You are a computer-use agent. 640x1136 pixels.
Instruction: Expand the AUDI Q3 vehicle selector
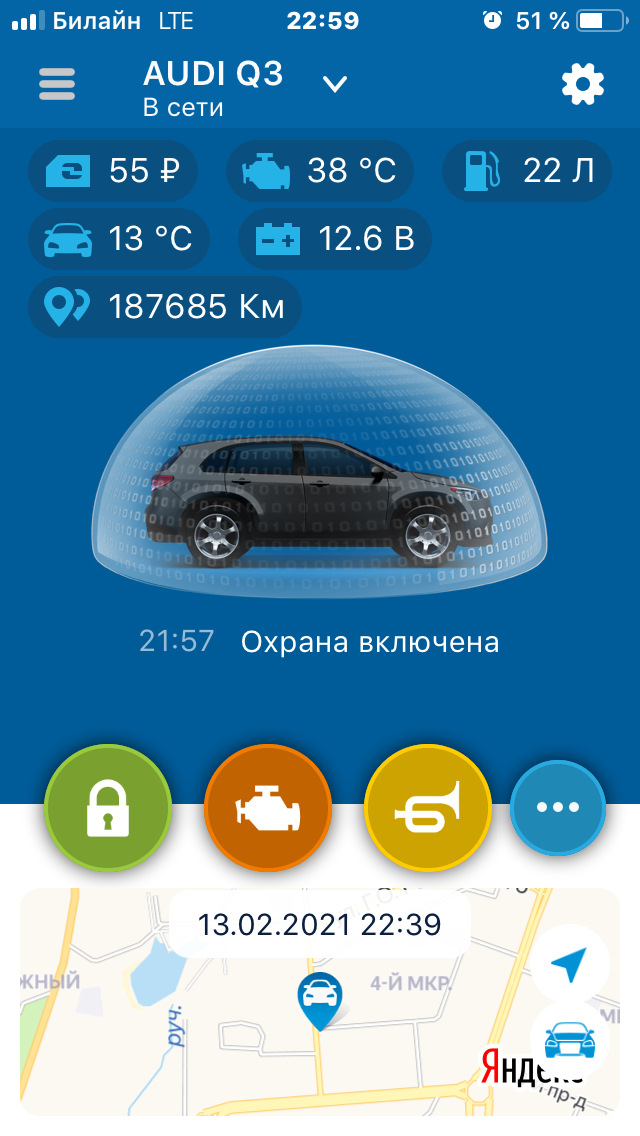tap(334, 84)
